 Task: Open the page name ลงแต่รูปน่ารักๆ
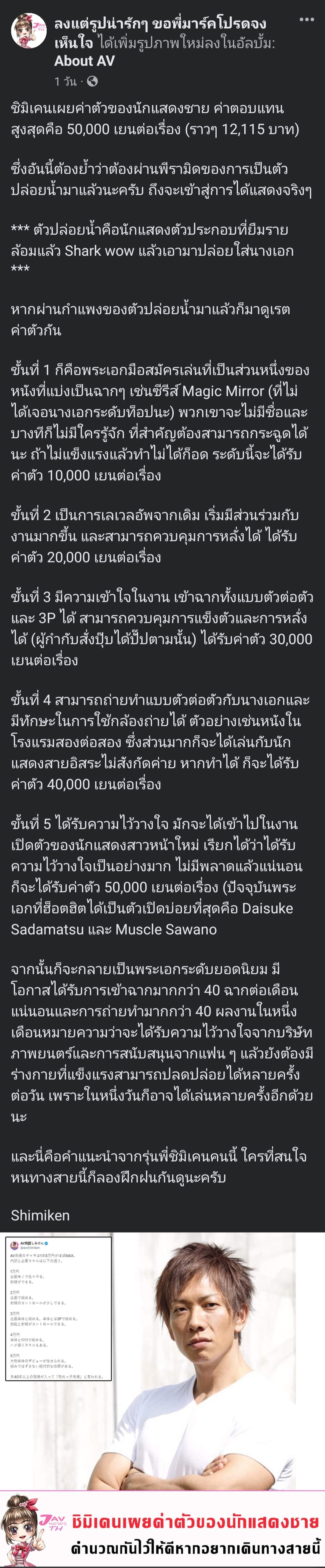(159, 24)
